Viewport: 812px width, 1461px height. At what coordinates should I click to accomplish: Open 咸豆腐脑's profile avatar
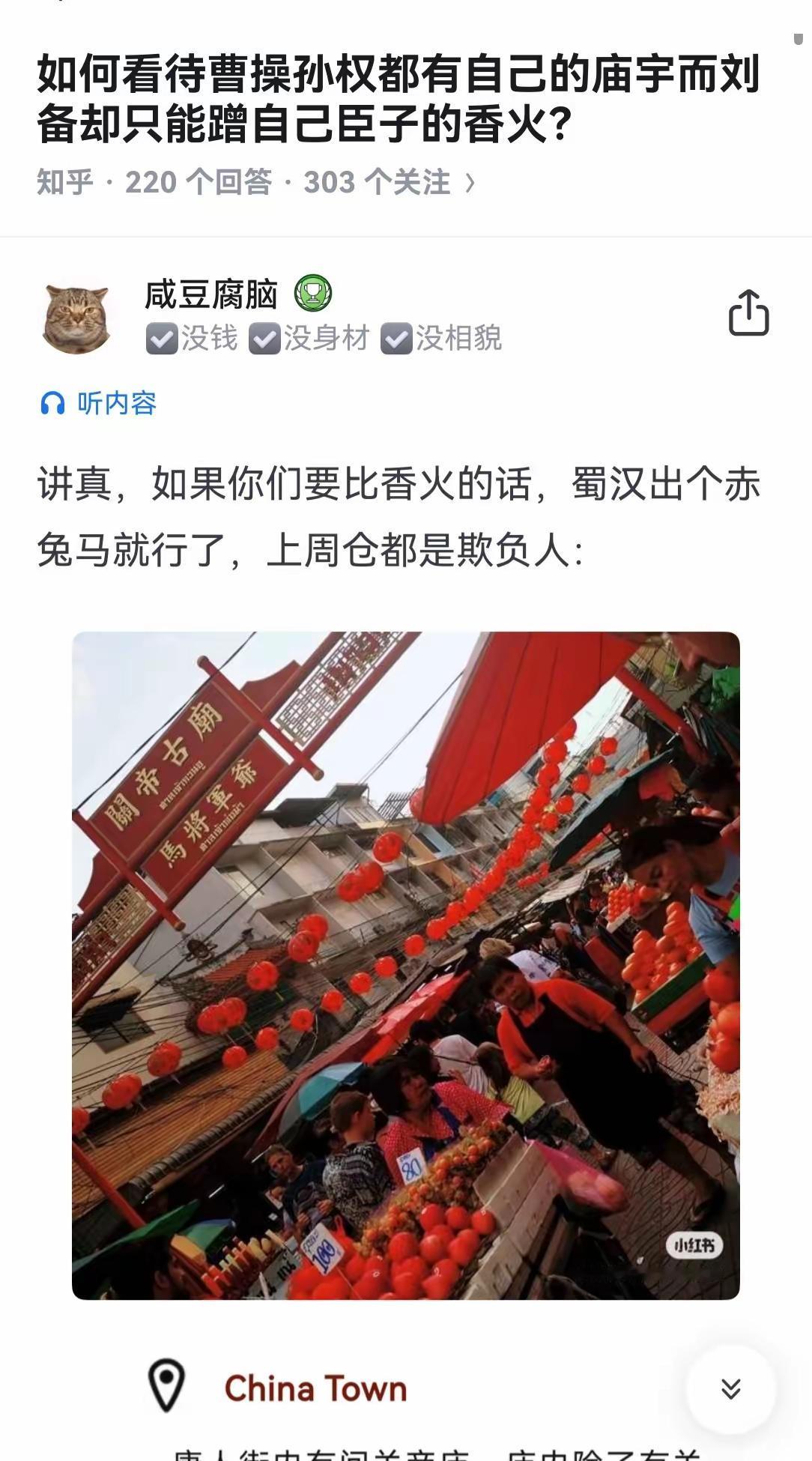(77, 315)
